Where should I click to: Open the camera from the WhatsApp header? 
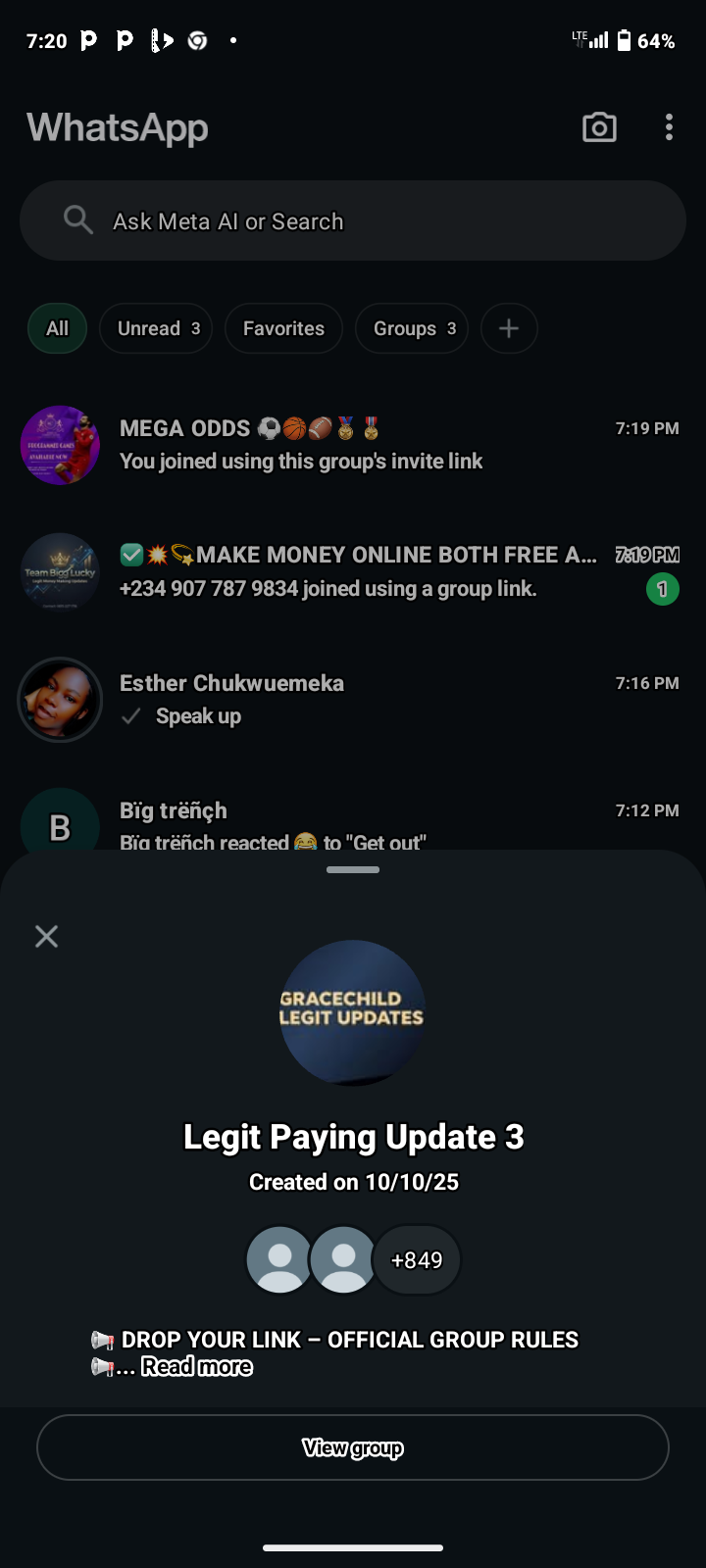click(x=599, y=127)
